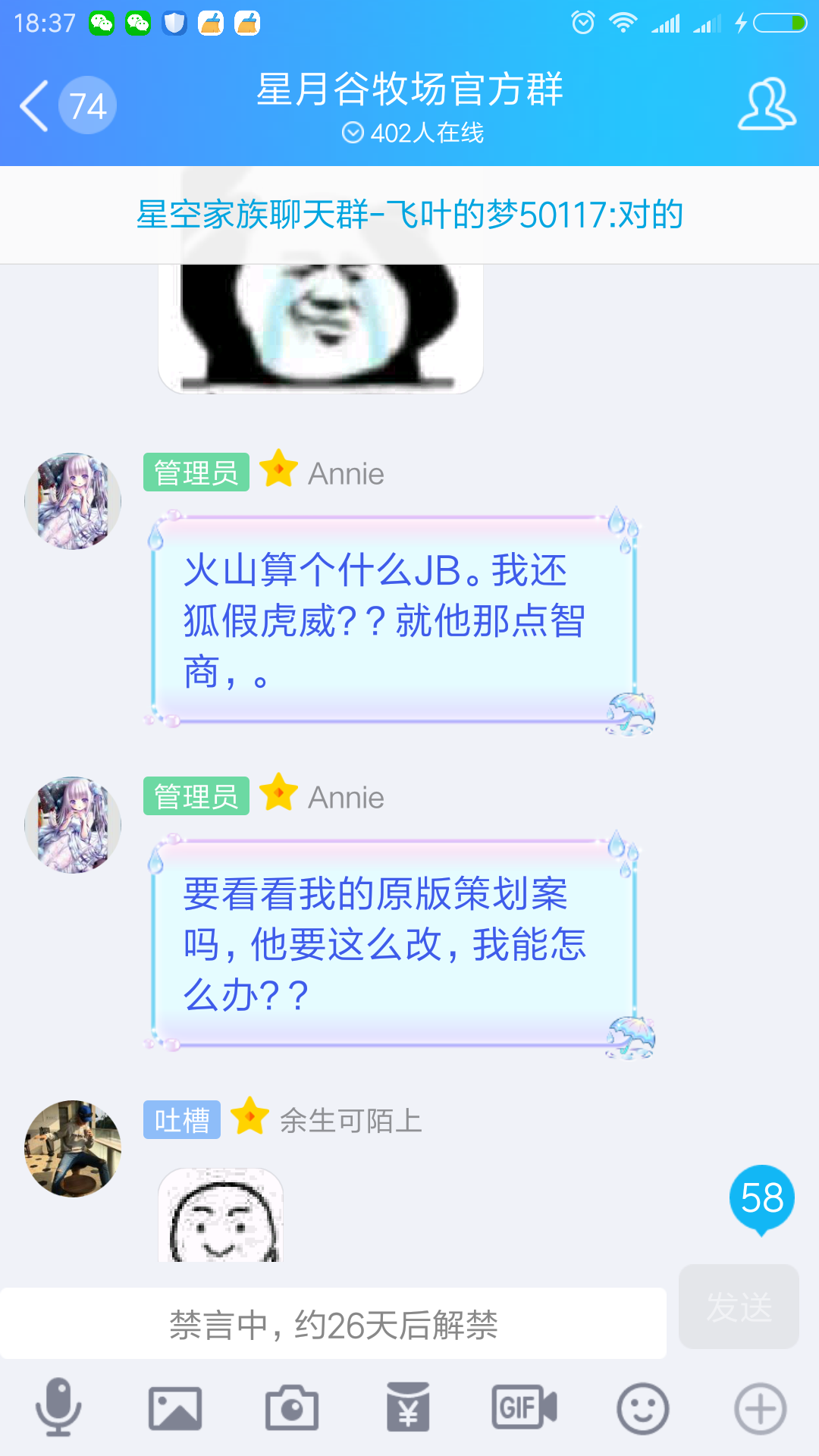Open the sticker sent by 余生可陌上
819x1456 pixels.
point(221,1215)
